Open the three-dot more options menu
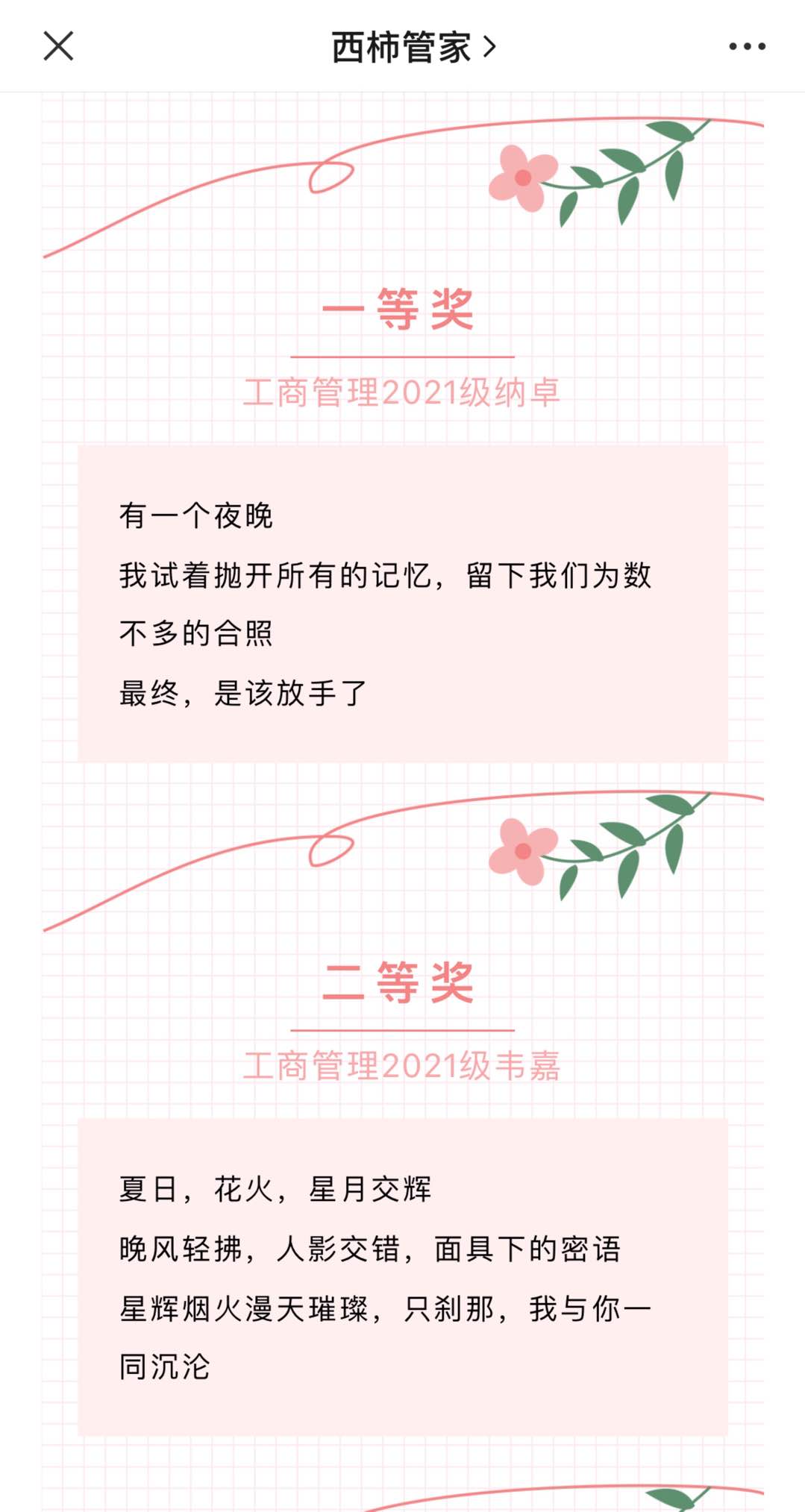805x1512 pixels. 747,46
